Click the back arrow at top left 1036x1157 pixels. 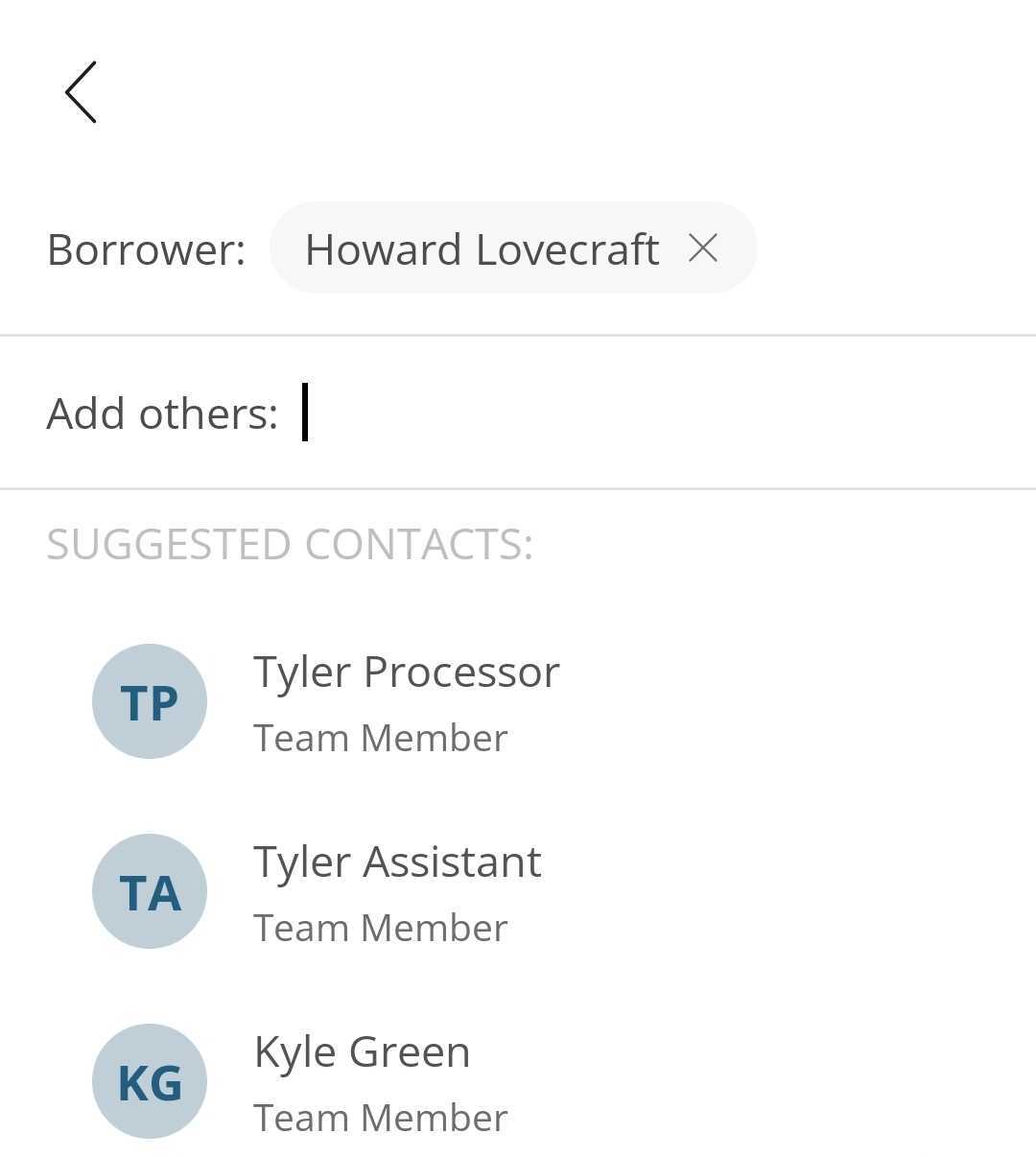[80, 93]
